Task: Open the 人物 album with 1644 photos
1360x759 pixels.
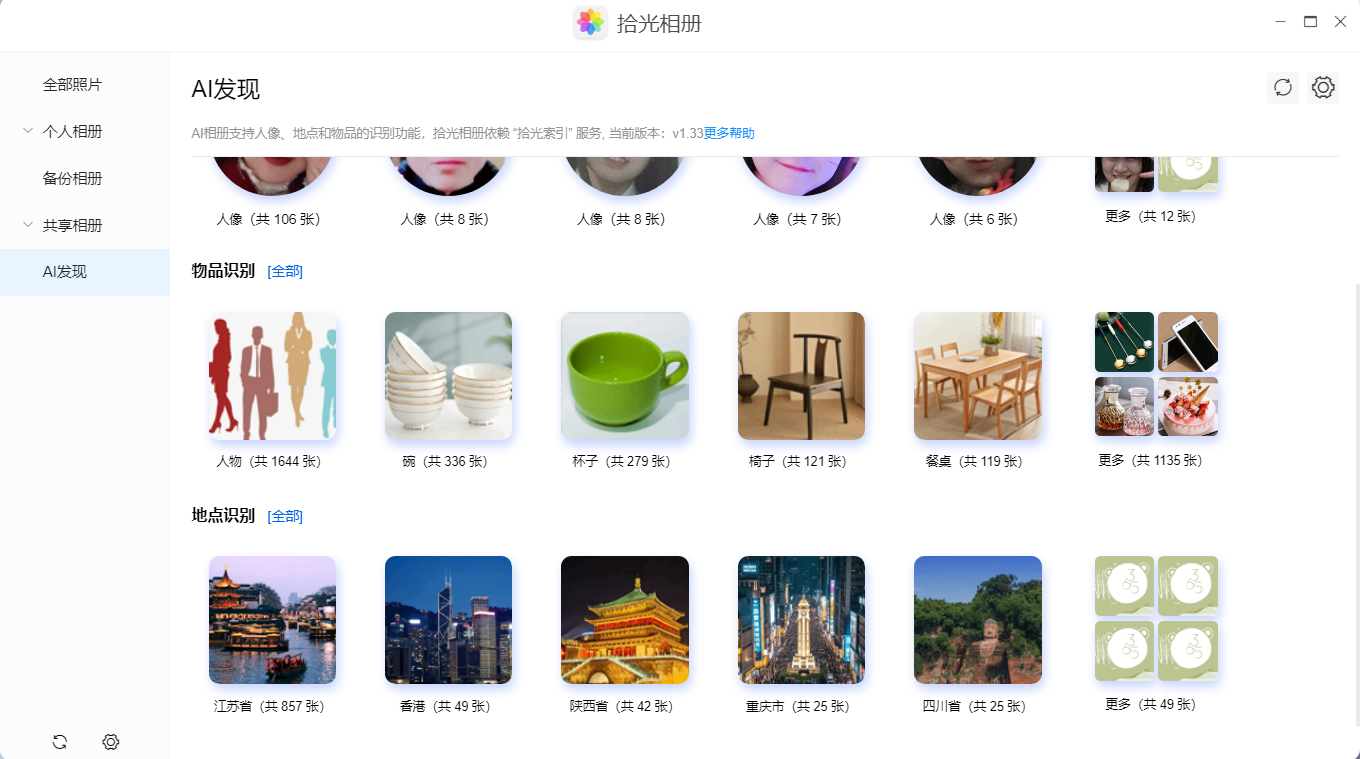Action: point(272,376)
